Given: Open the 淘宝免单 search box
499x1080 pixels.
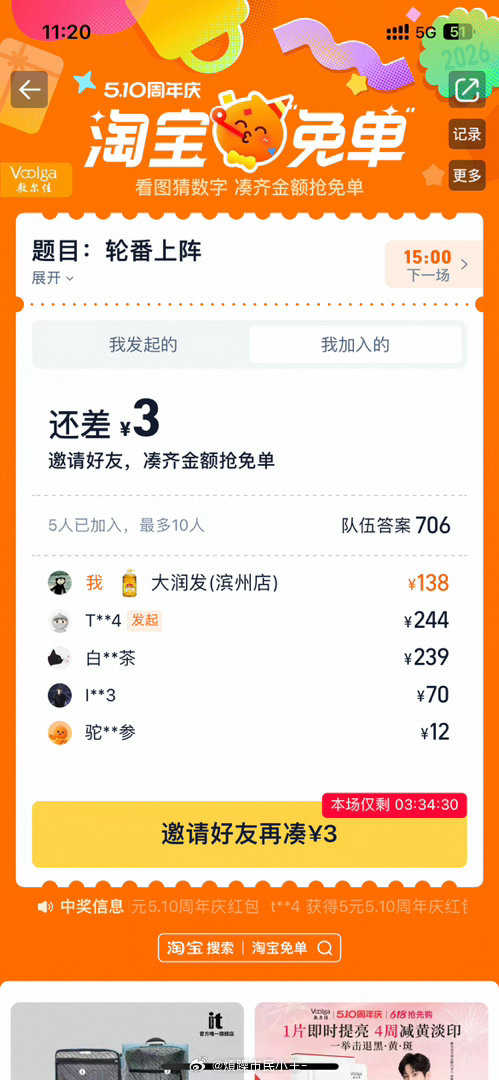Looking at the screenshot, I should [250, 948].
